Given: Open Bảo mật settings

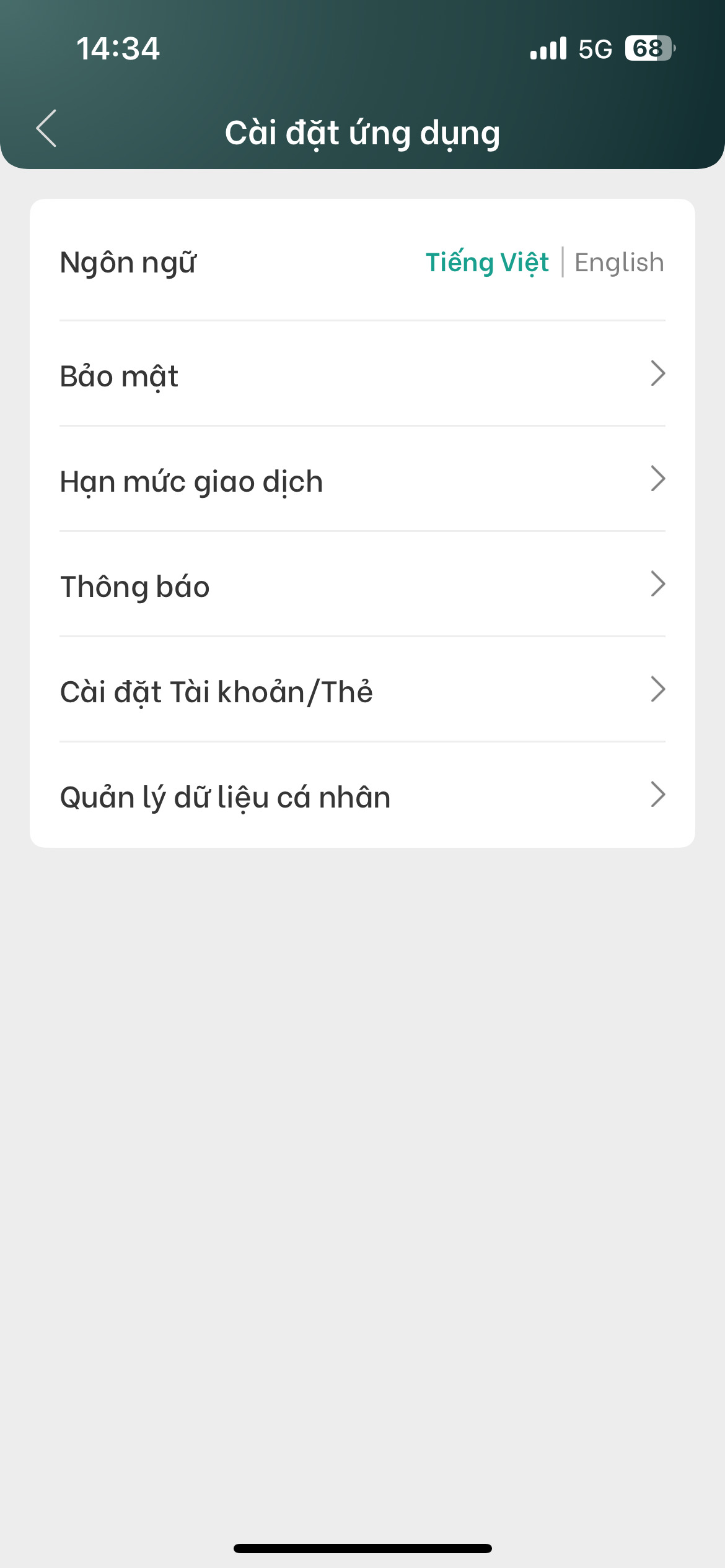Looking at the screenshot, I should pyautogui.click(x=362, y=375).
